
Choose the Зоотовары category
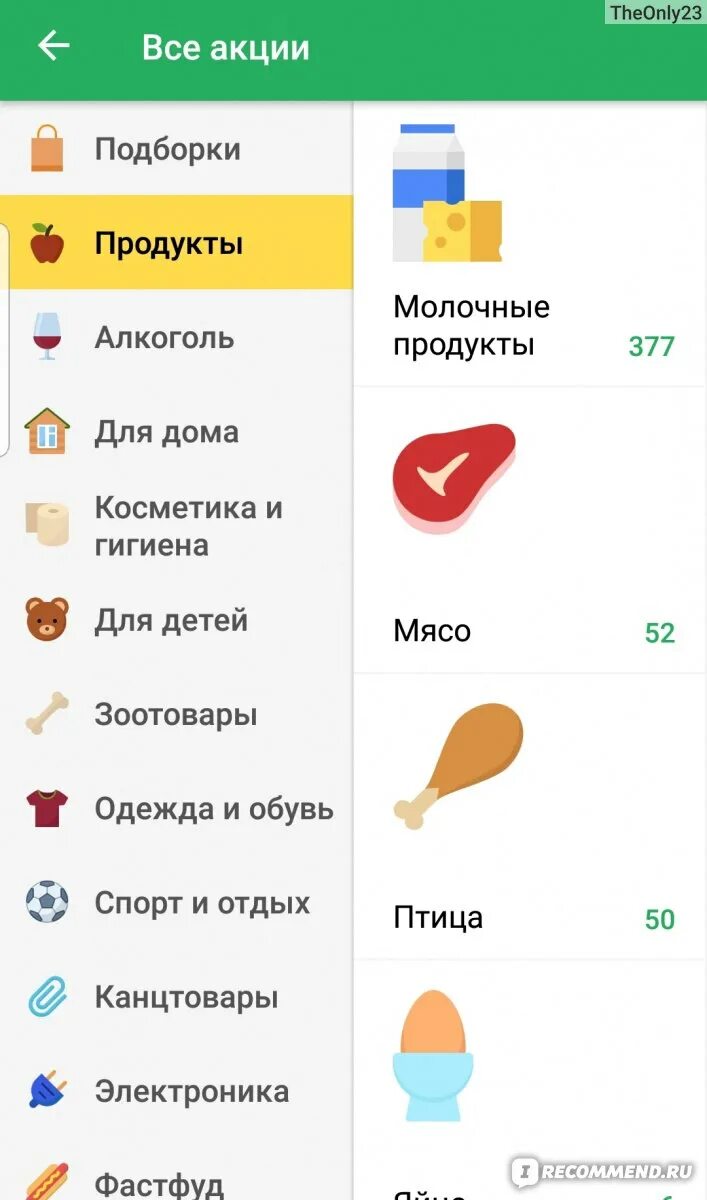(x=175, y=715)
